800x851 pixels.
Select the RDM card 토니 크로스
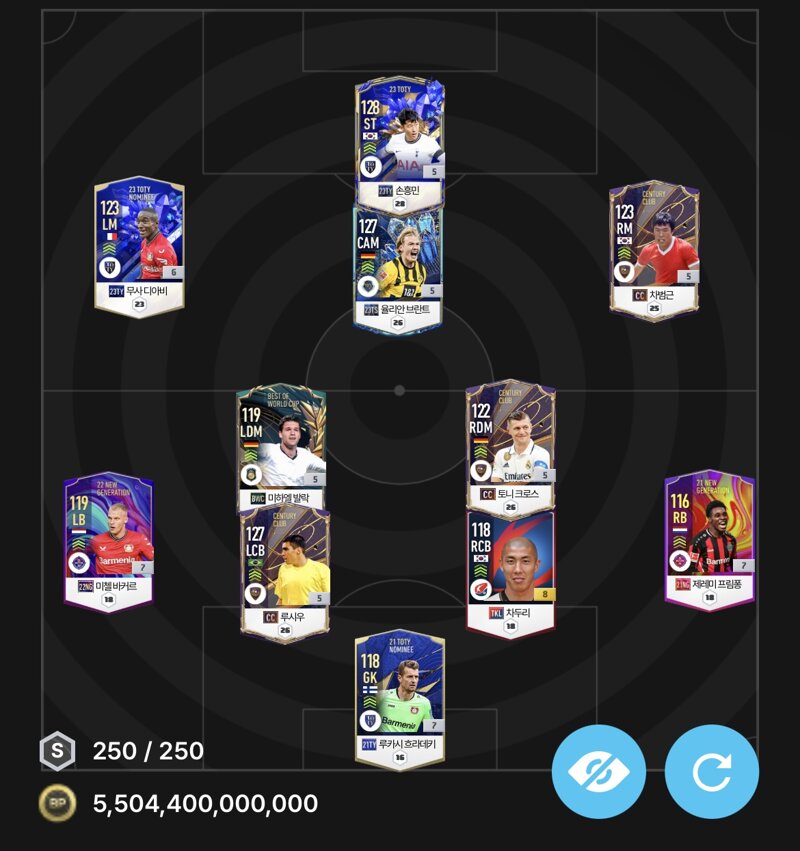(x=510, y=440)
